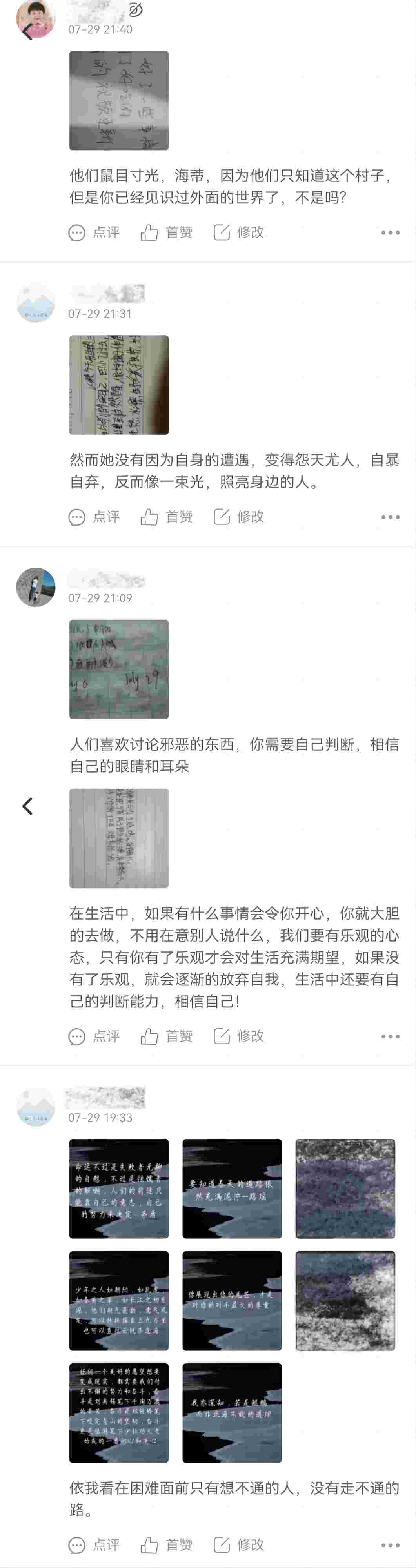Tap 点评 under the 19:33 post

click(94, 1544)
